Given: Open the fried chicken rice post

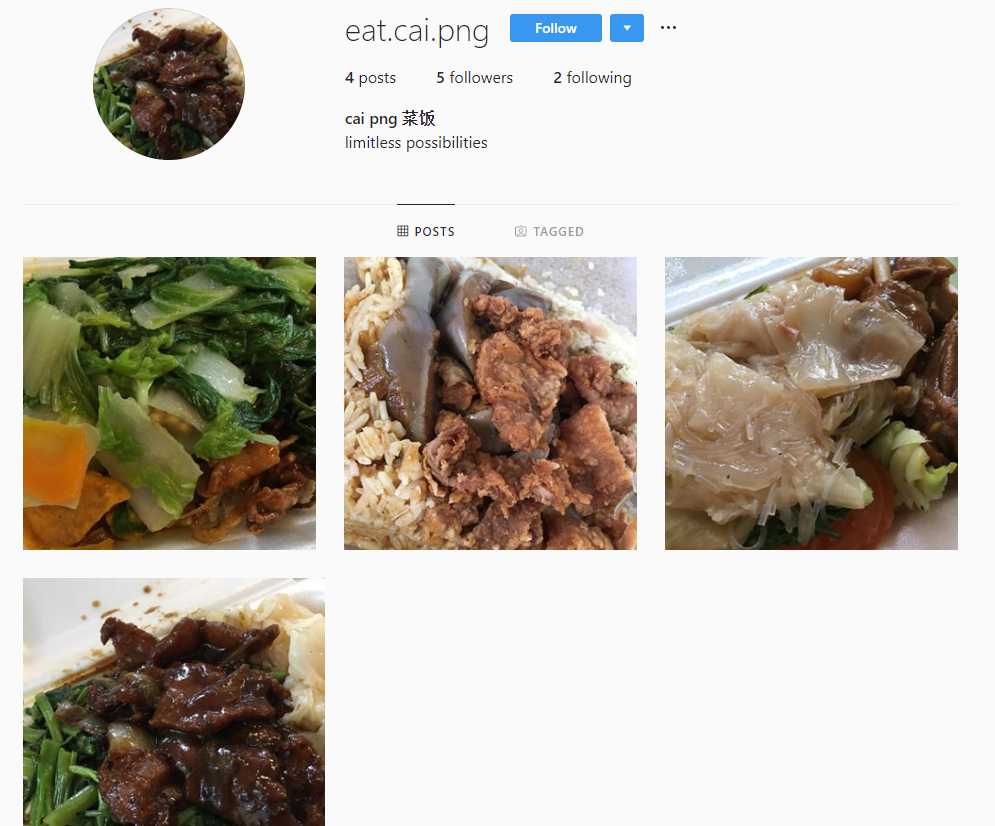Looking at the screenshot, I should [490, 403].
